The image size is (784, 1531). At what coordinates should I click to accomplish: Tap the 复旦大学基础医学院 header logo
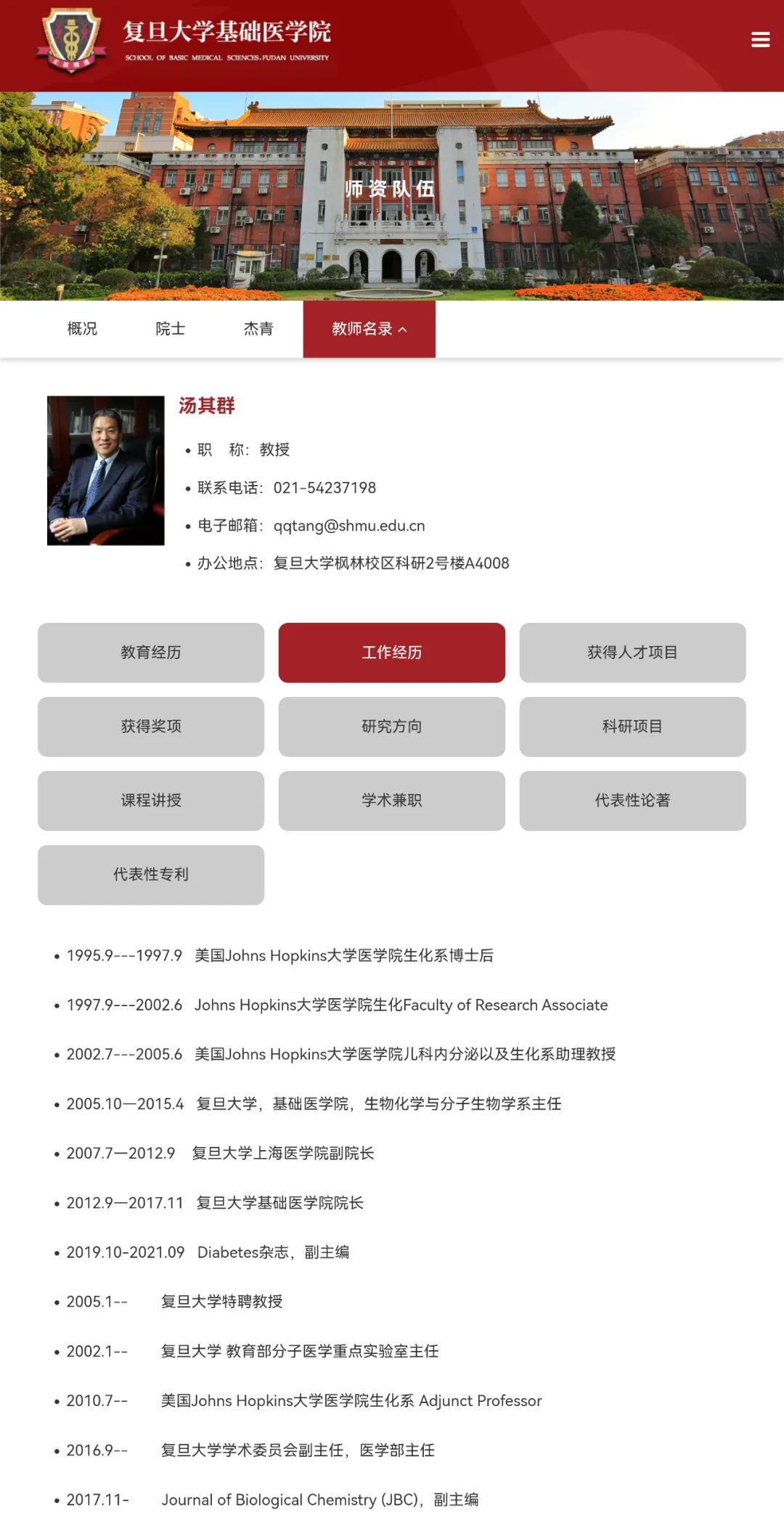[x=184, y=40]
